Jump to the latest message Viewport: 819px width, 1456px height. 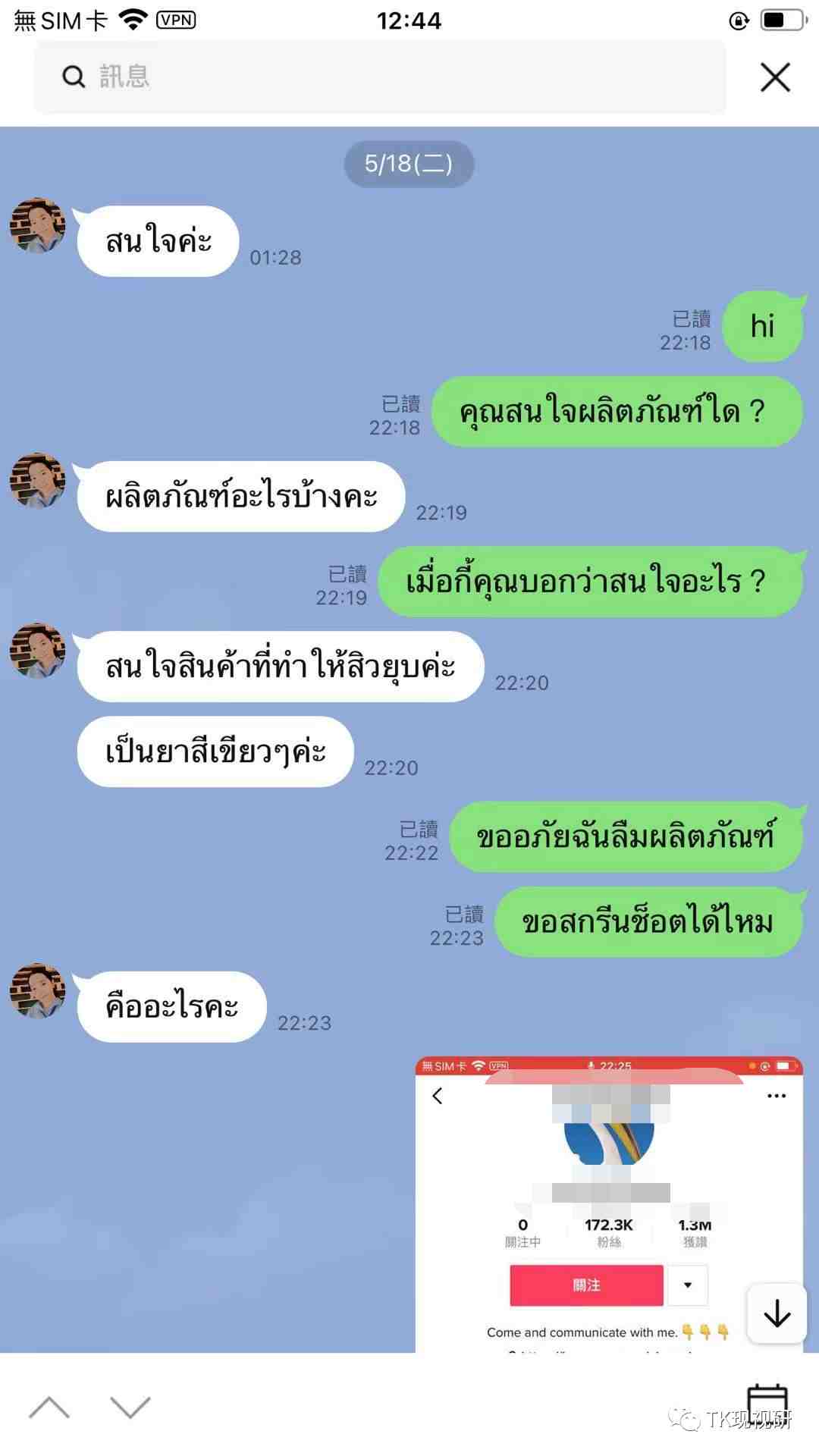pos(776,1313)
